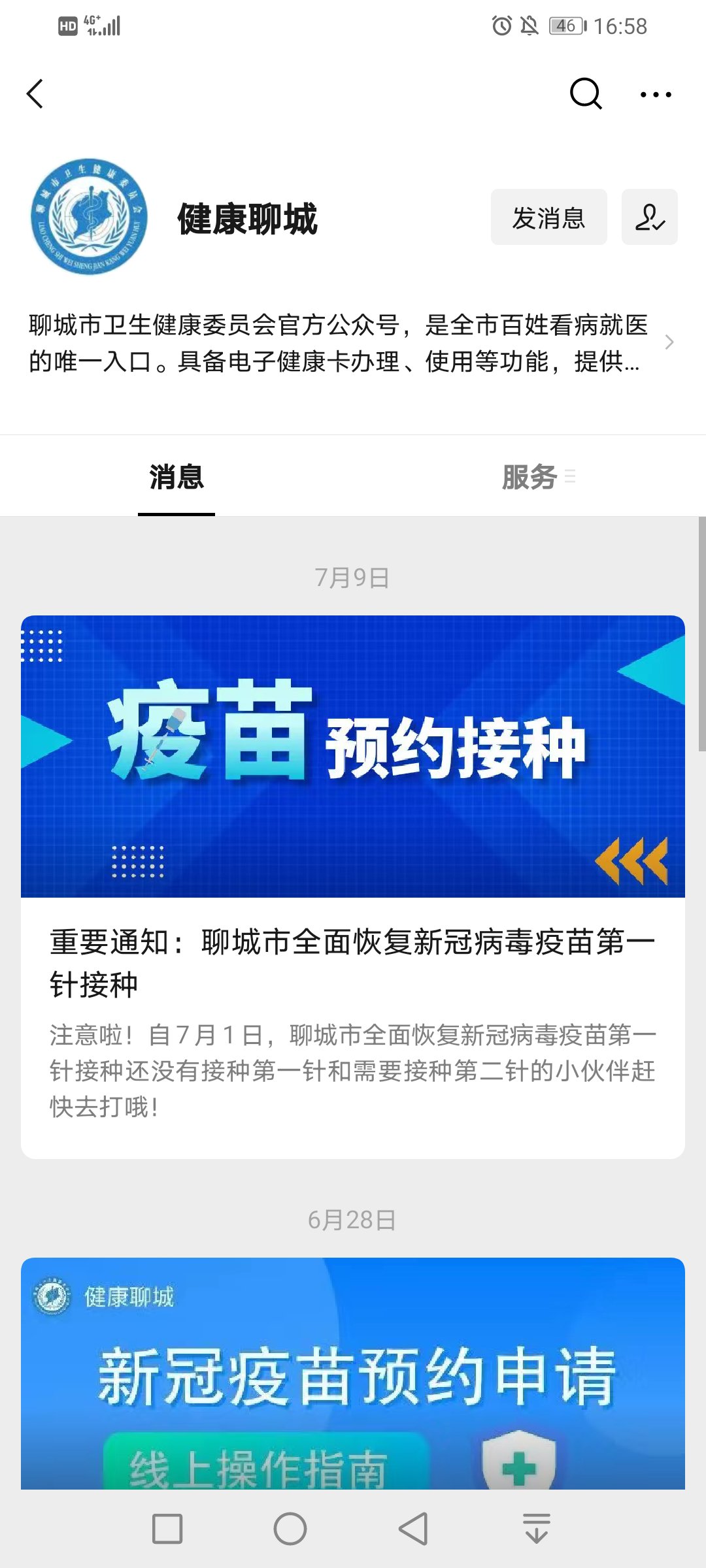Screen dimensions: 706x1568
Task: Tap the system home button
Action: tap(290, 1529)
